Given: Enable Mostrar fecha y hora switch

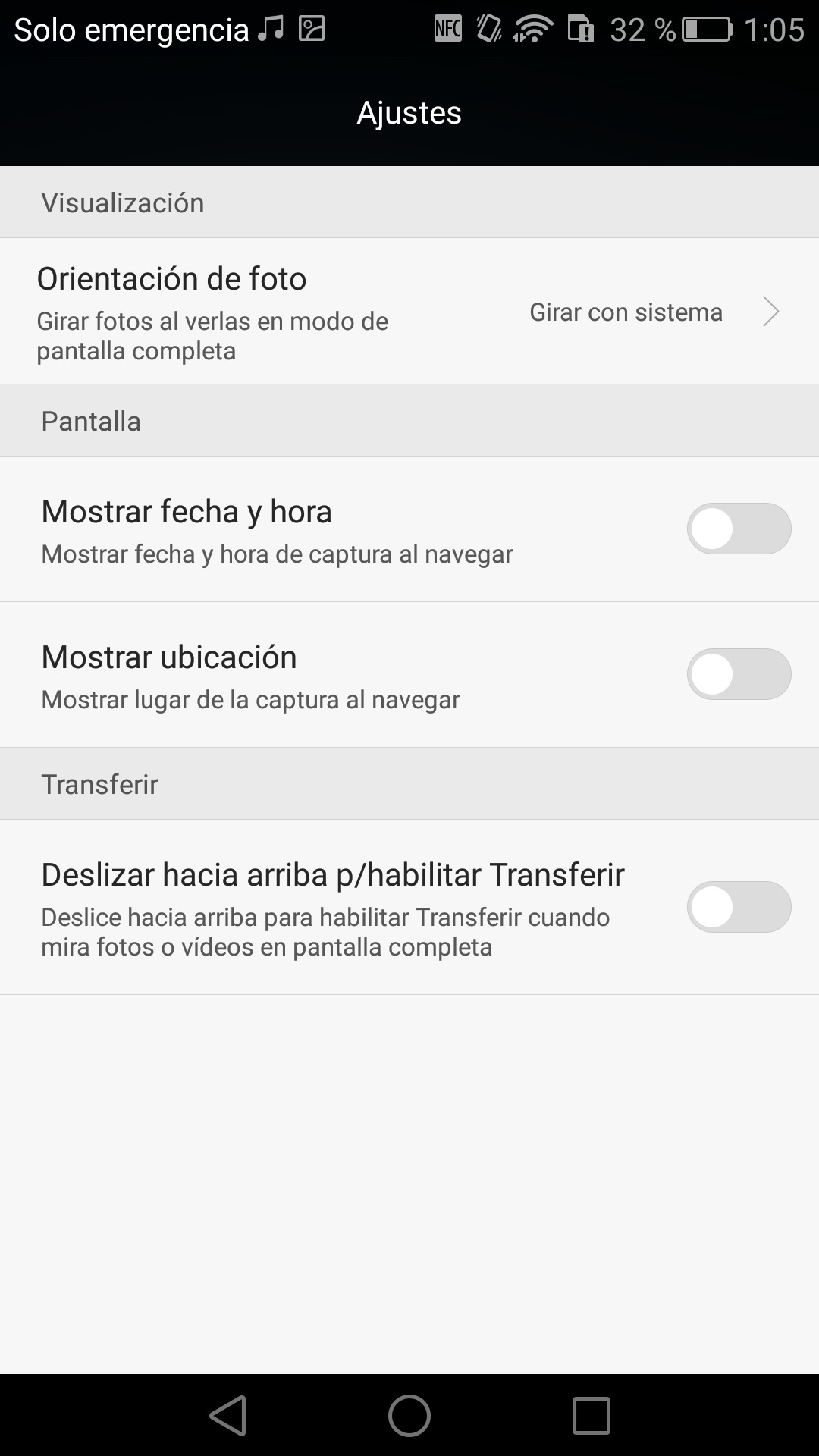Looking at the screenshot, I should tap(739, 529).
